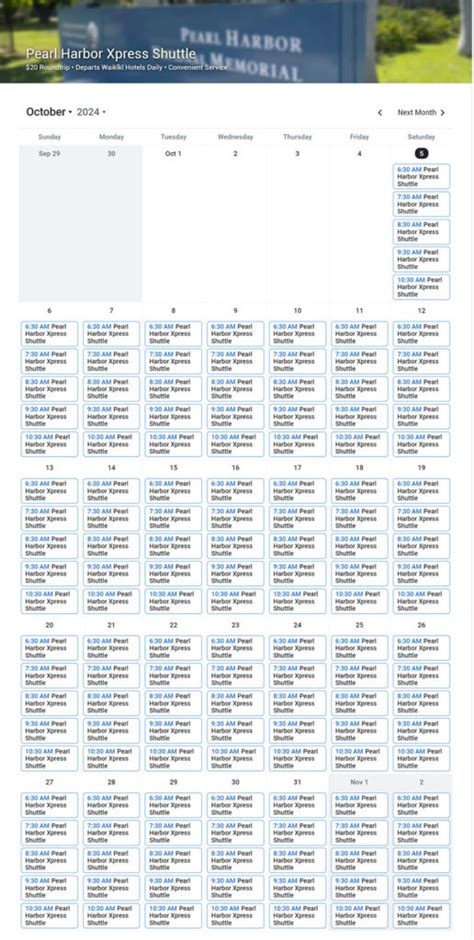Open the October month dropdown

click(x=49, y=112)
